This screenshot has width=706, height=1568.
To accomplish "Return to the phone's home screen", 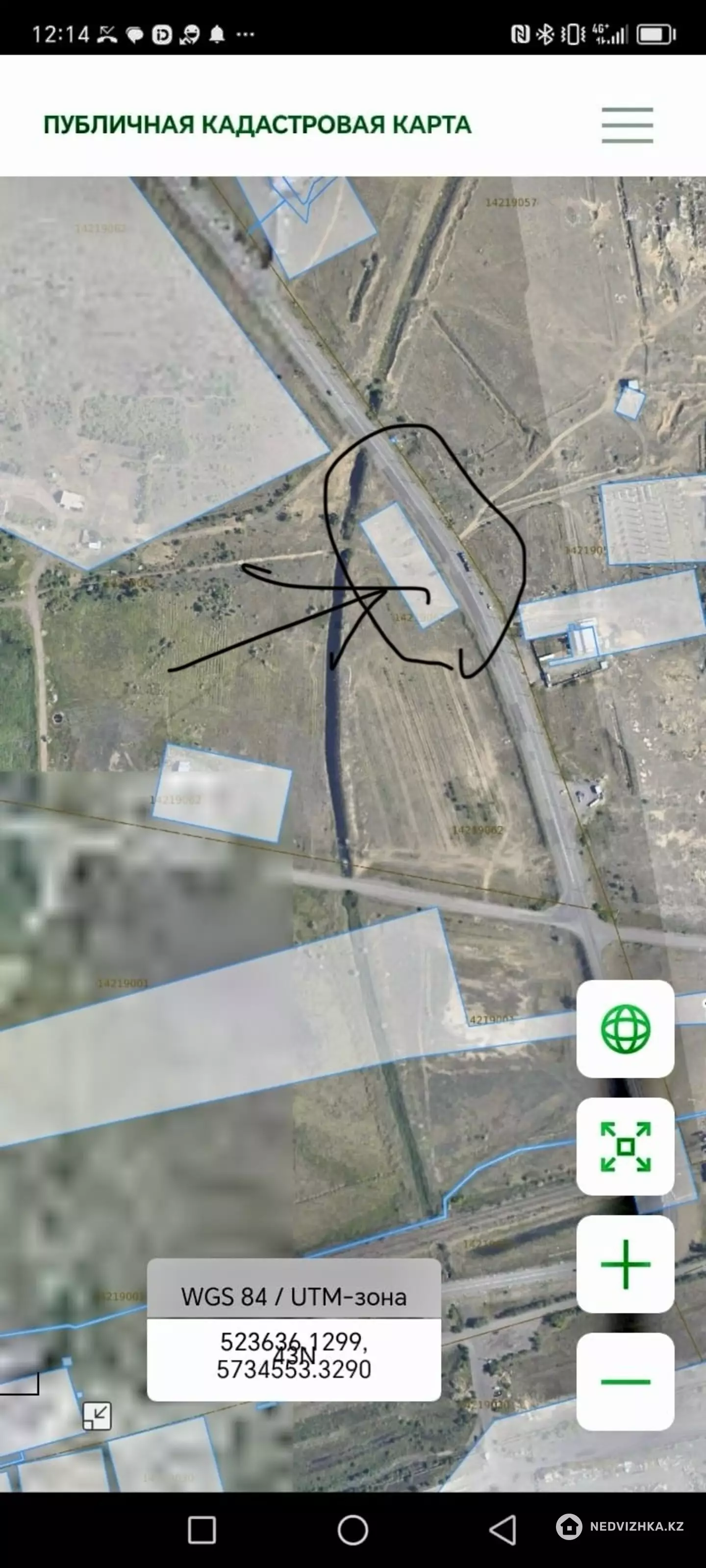I will pos(353,1530).
